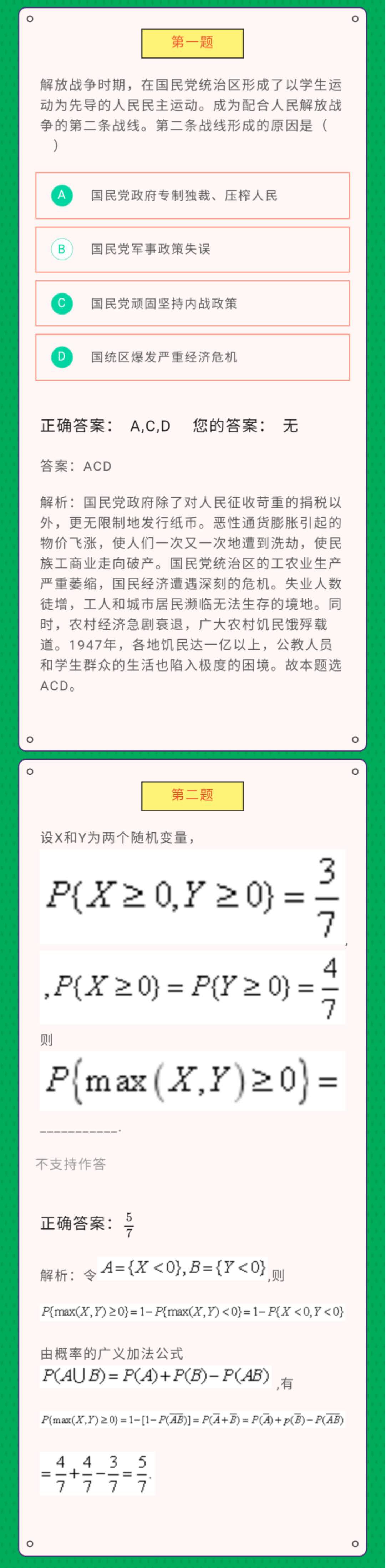Select option B 国民党军事政策失误

click(x=192, y=249)
